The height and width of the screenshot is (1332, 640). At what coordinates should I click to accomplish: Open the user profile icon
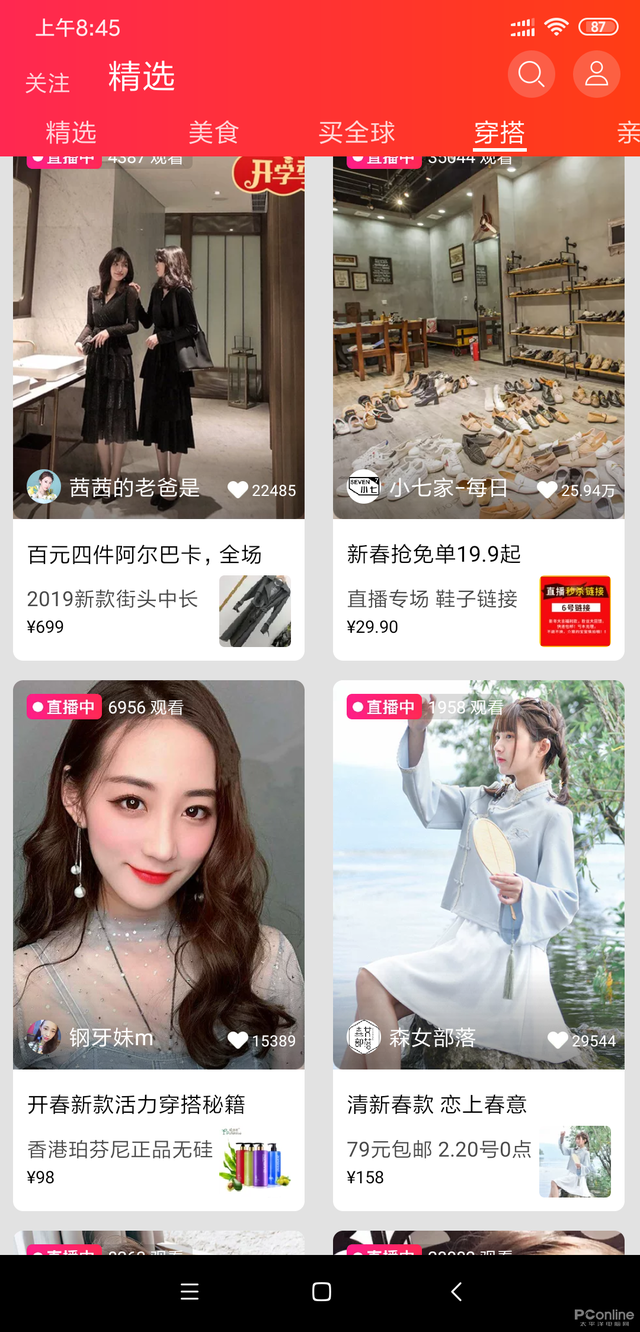point(596,74)
